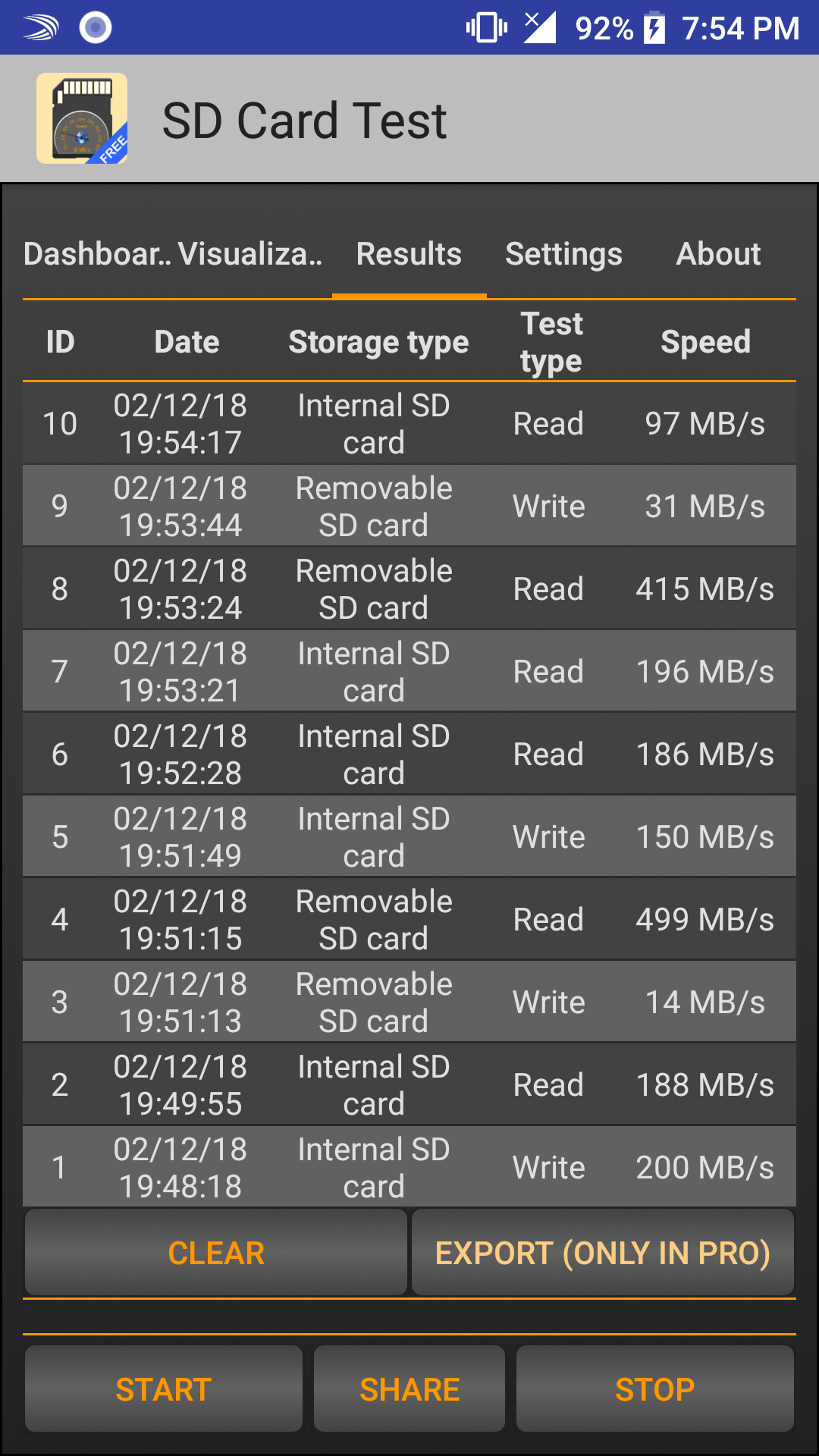Select the row with 499 MB/s read speed
The image size is (819, 1456).
[x=409, y=918]
